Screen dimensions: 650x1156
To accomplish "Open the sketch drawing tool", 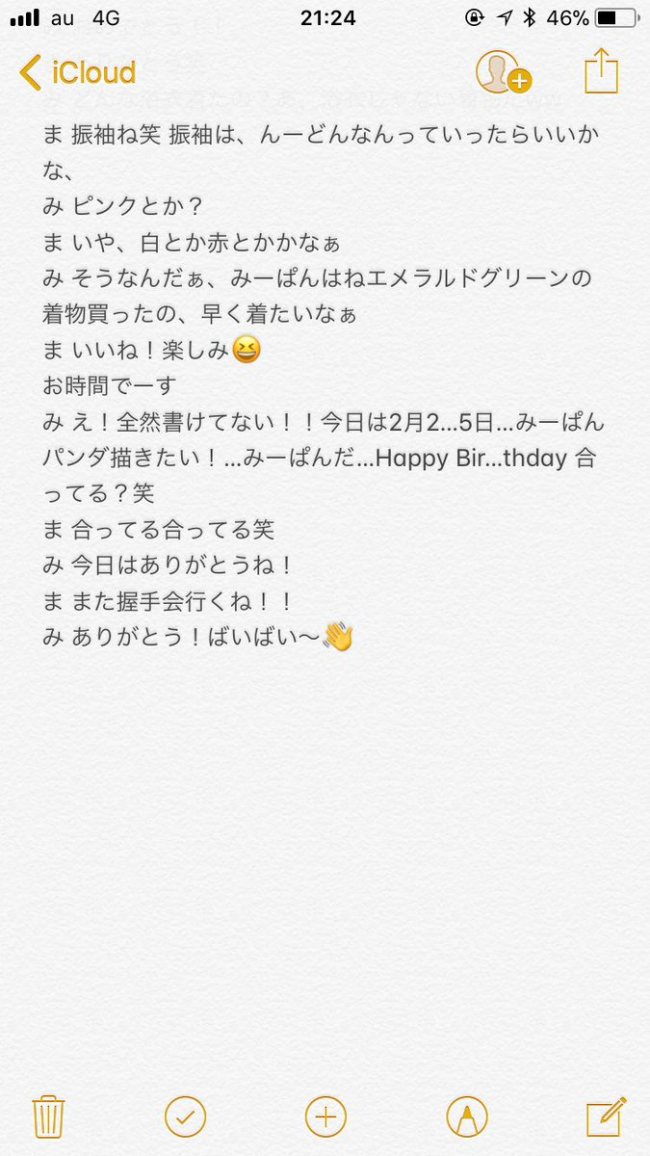I will (467, 1116).
